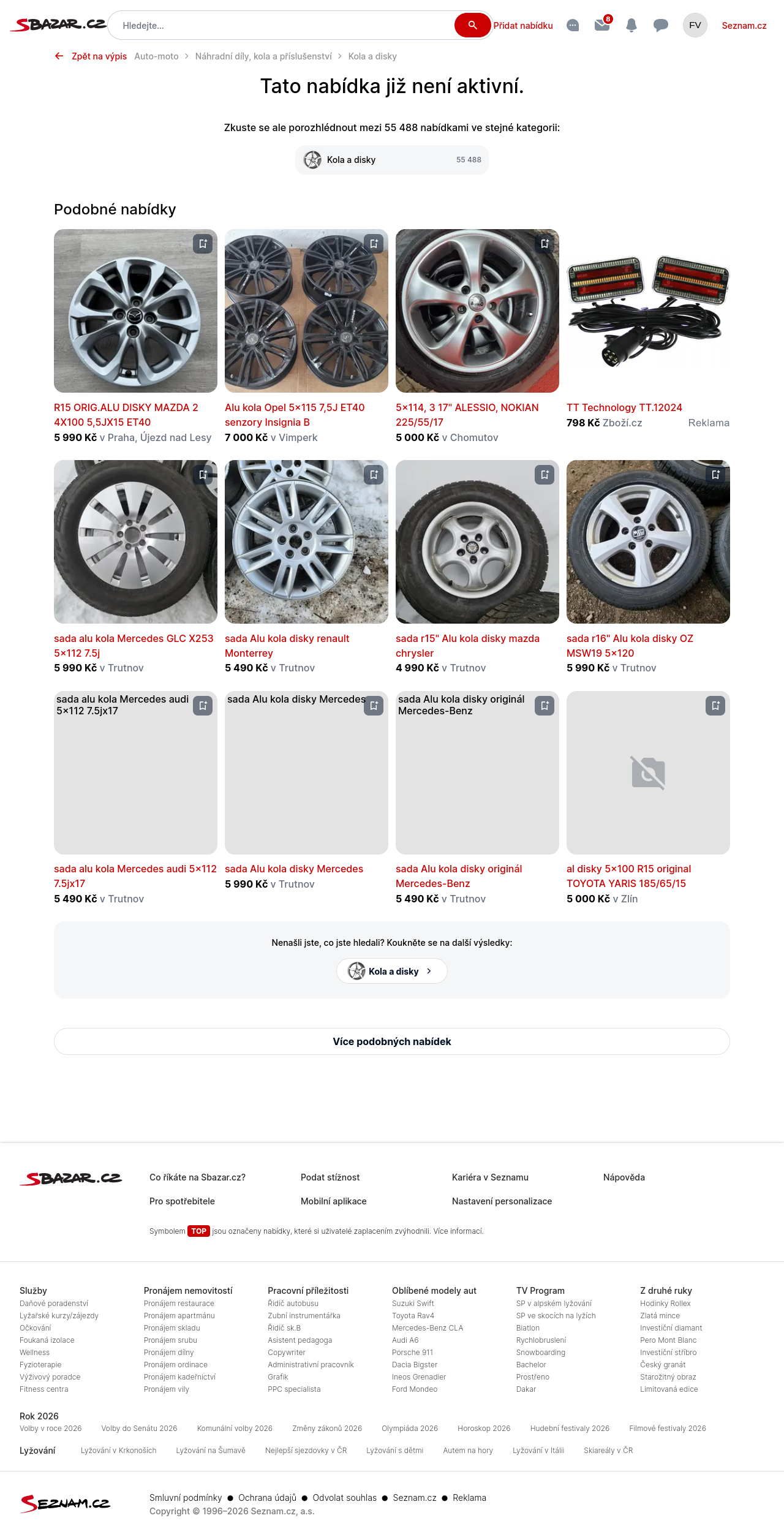
Task: Open the mail inbox with badge 8
Action: 601,25
